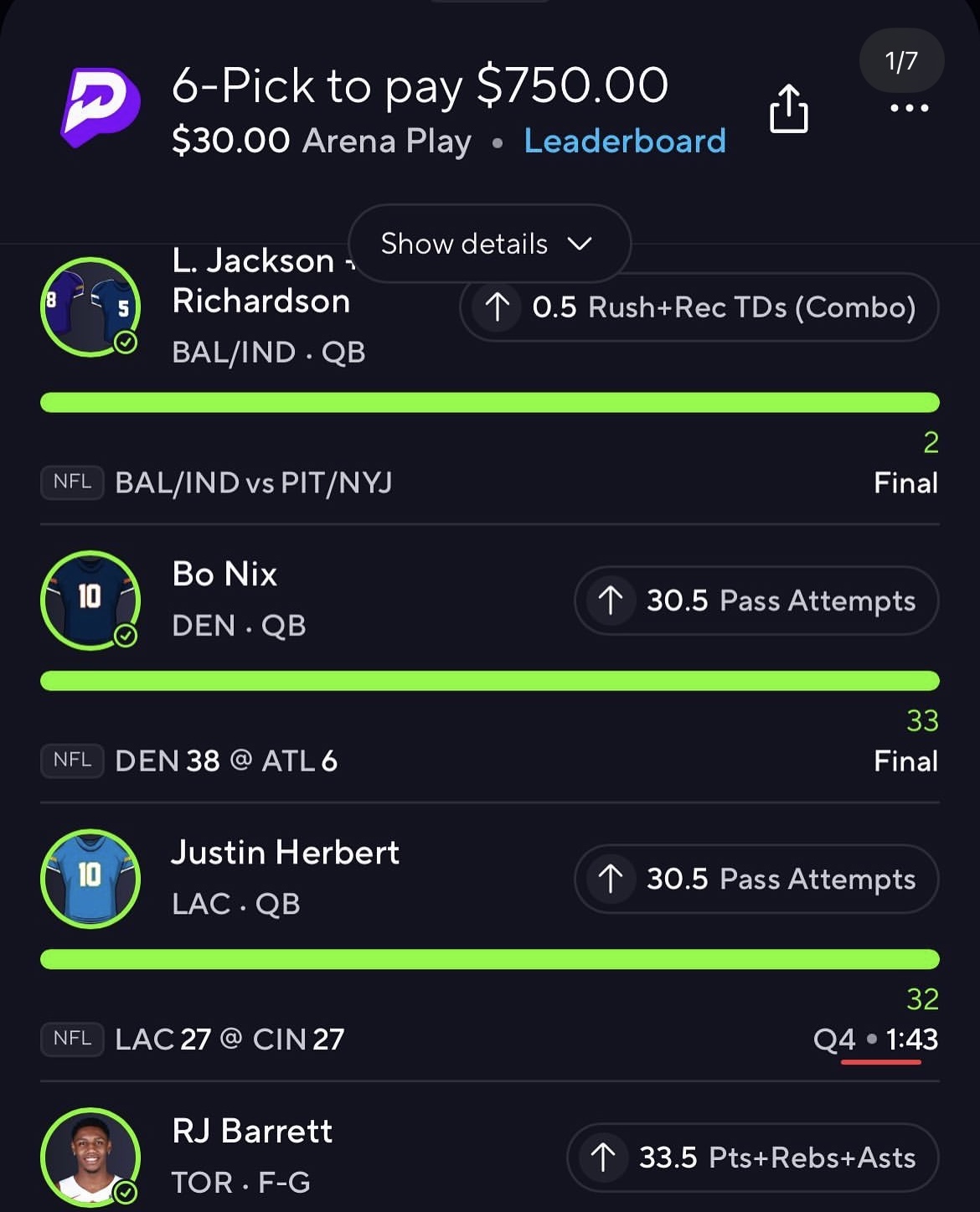980x1212 pixels.
Task: Open RJ Barrett's Pts+Rebs+Asts pick
Action: pos(752,1158)
